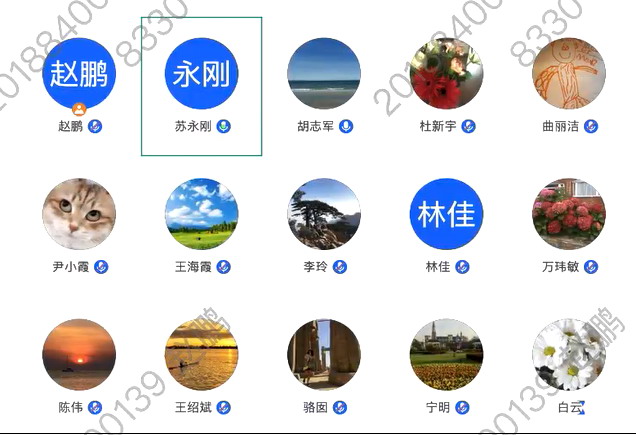
Task: Open 骆囡's participant tile
Action: tap(324, 355)
